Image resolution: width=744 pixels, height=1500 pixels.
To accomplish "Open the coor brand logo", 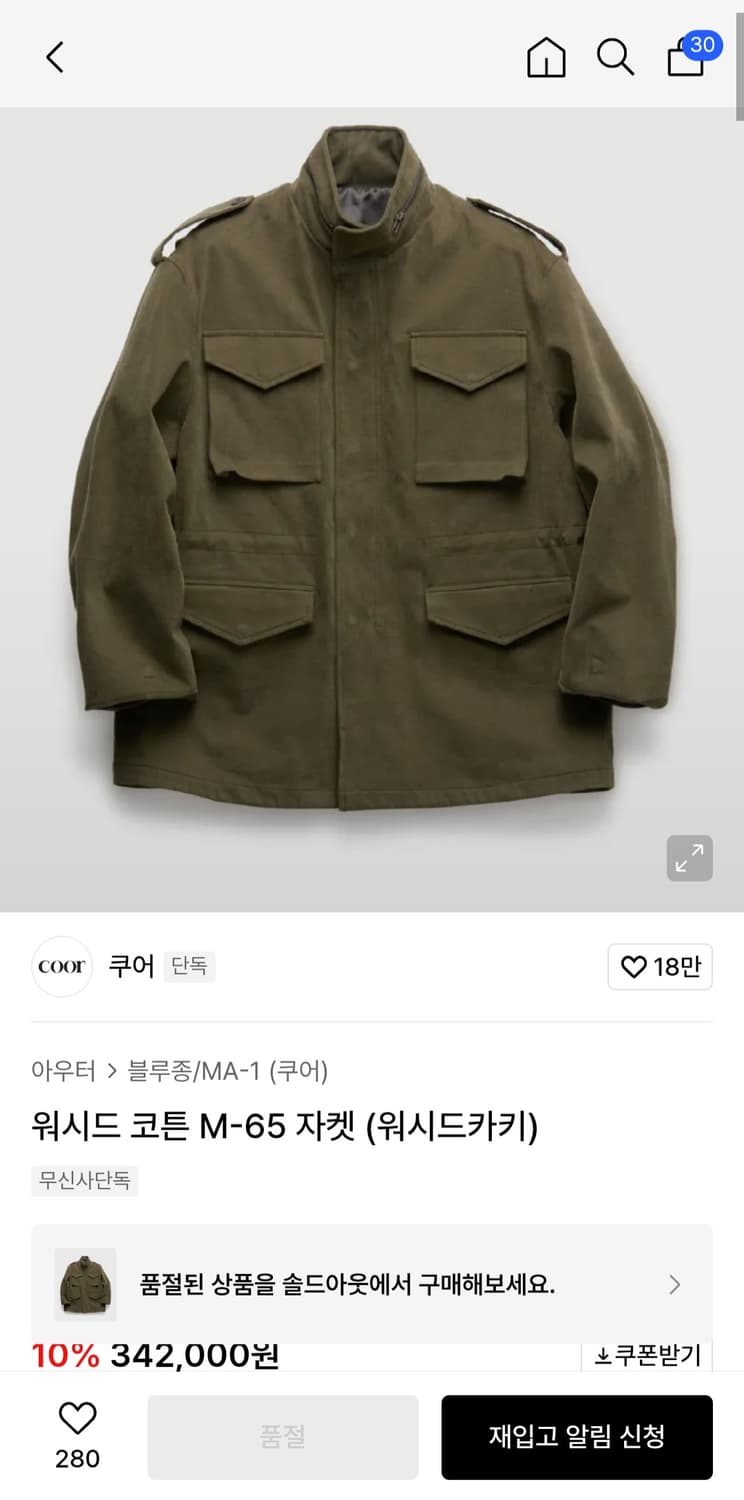I will point(61,966).
